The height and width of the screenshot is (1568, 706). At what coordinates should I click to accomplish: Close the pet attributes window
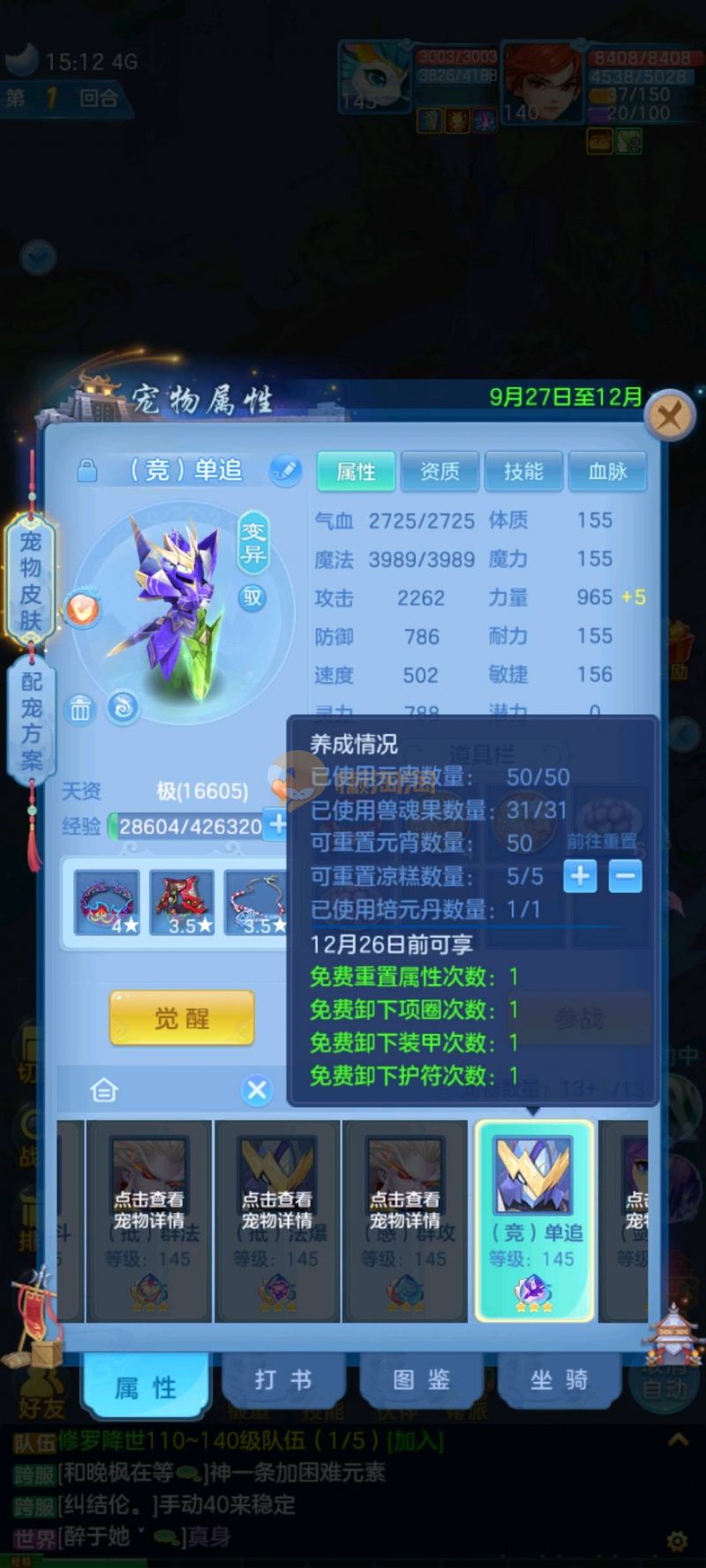(x=669, y=415)
